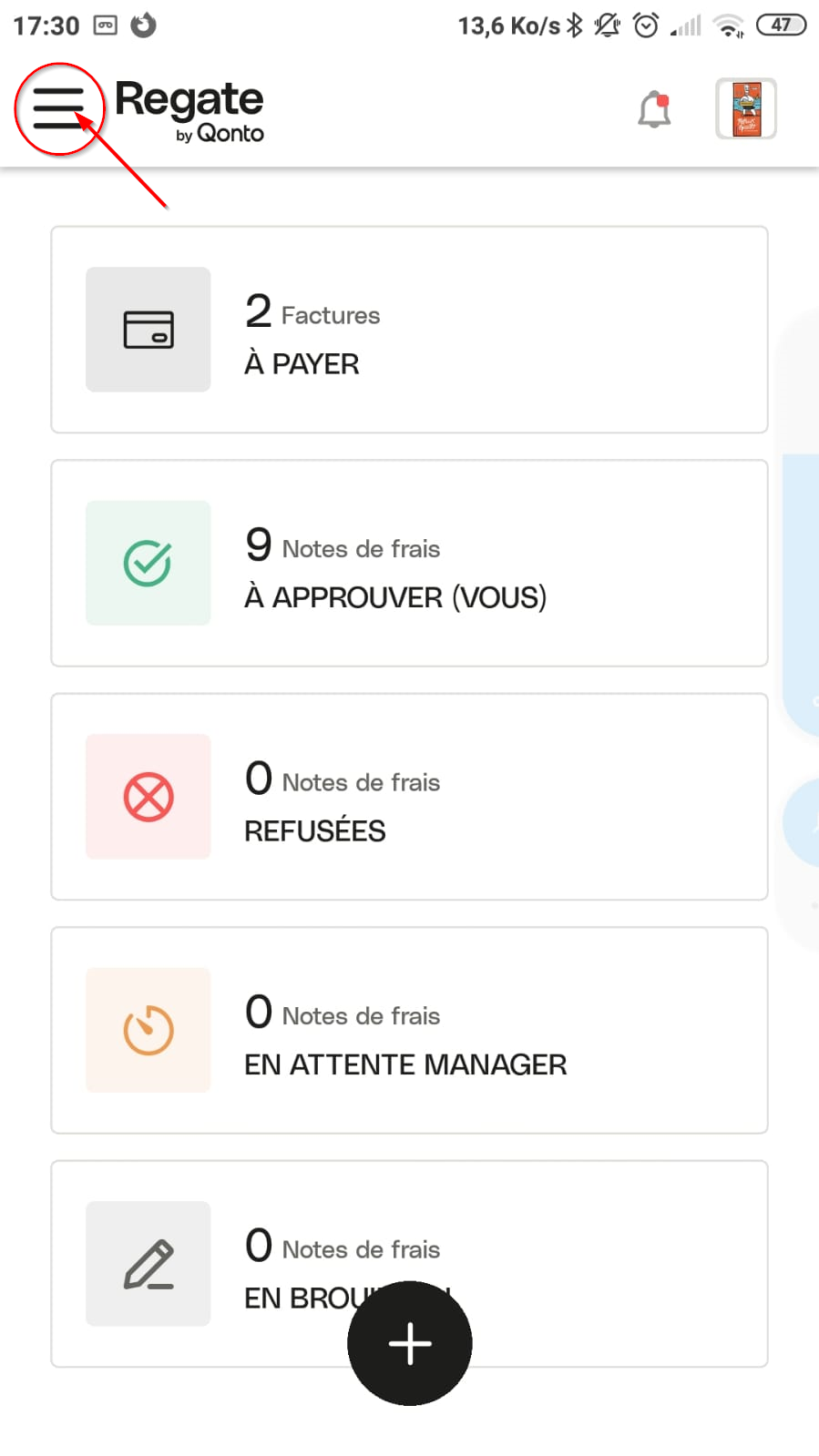Tap the black plus floating button
Viewport: 819px width, 1456px height.
[x=410, y=1343]
